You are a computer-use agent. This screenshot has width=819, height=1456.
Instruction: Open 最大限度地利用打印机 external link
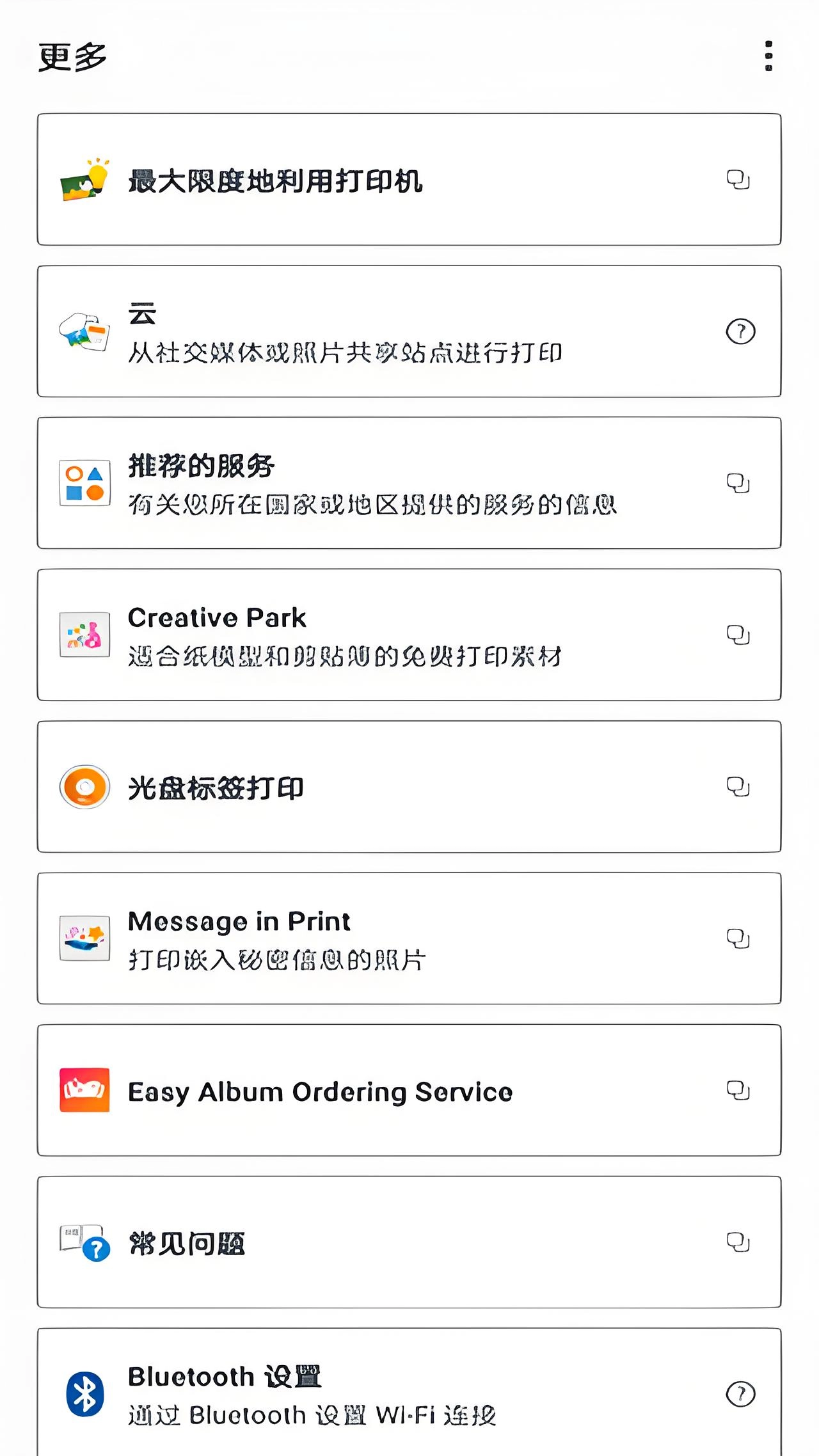(738, 181)
